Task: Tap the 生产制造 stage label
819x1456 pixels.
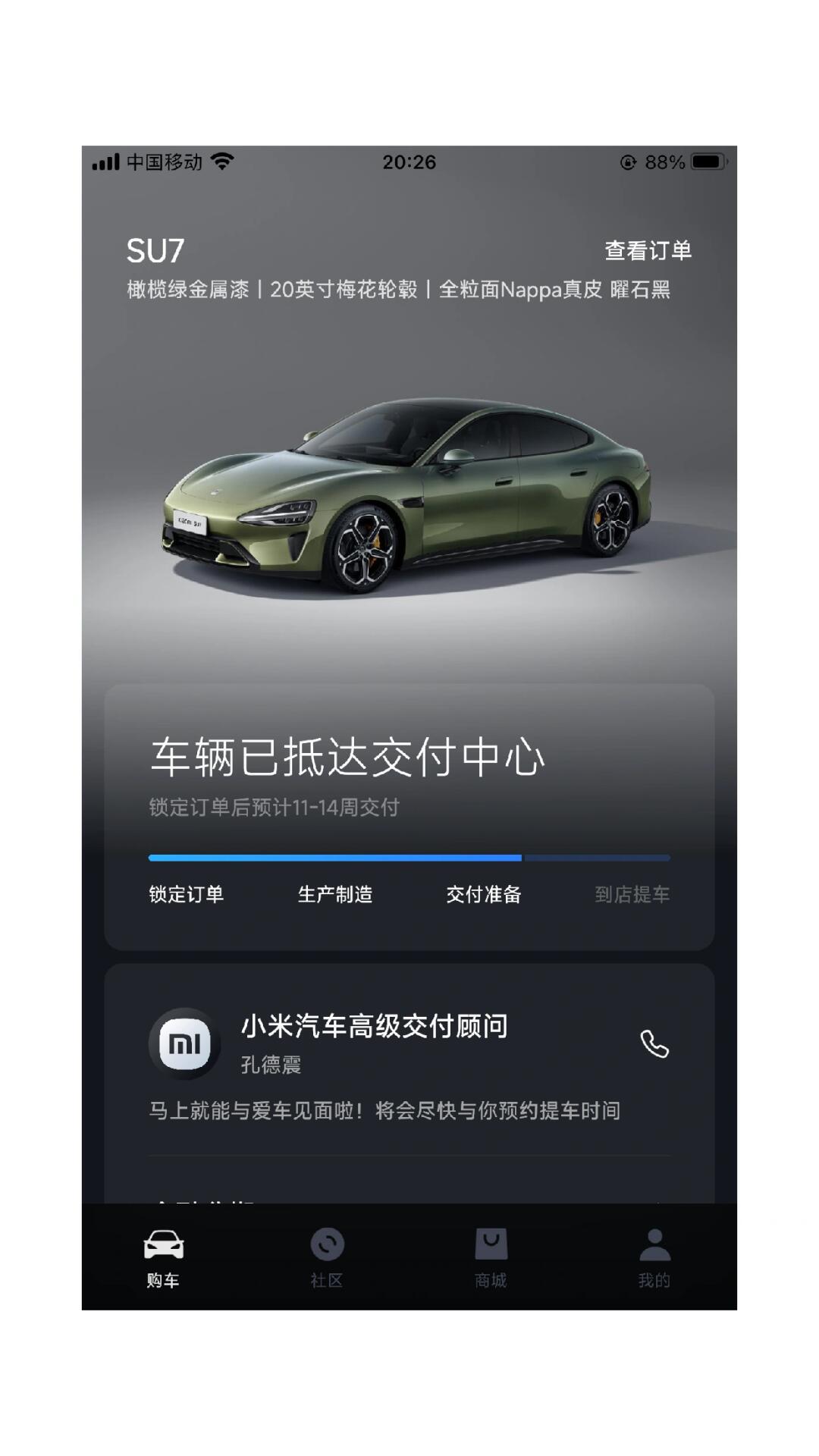Action: [x=334, y=895]
